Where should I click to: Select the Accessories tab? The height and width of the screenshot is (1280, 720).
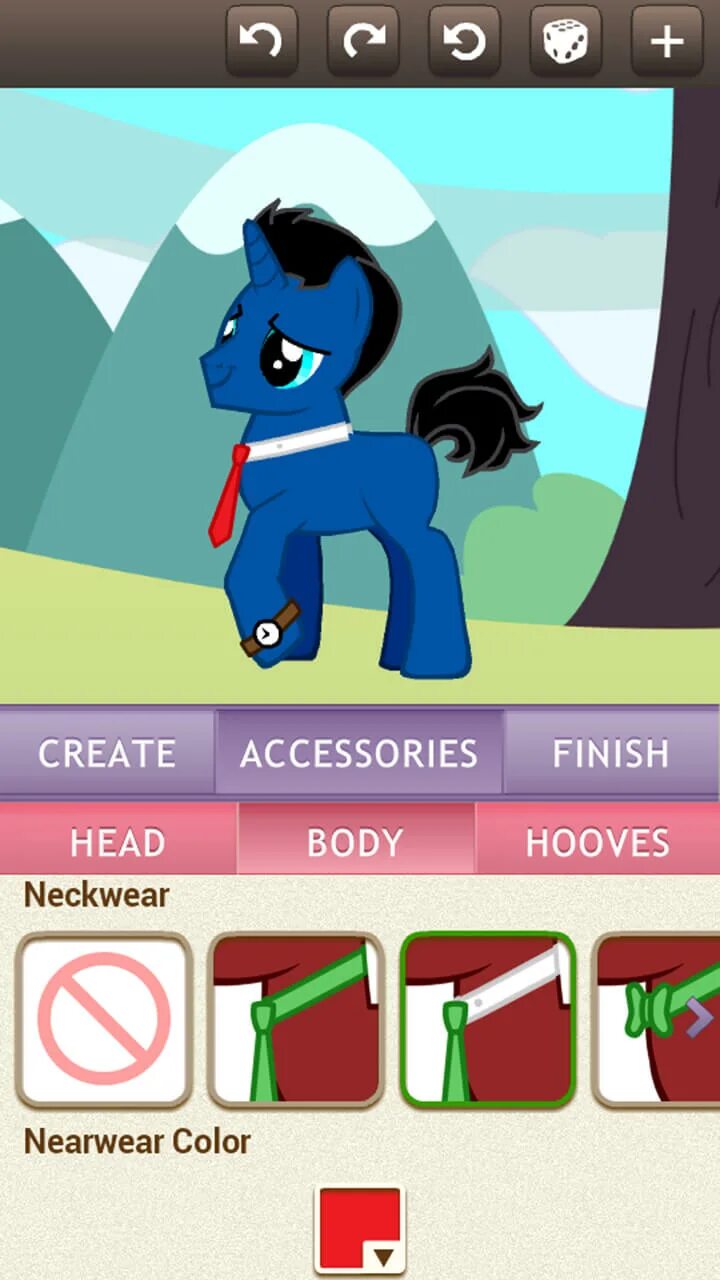click(x=359, y=753)
